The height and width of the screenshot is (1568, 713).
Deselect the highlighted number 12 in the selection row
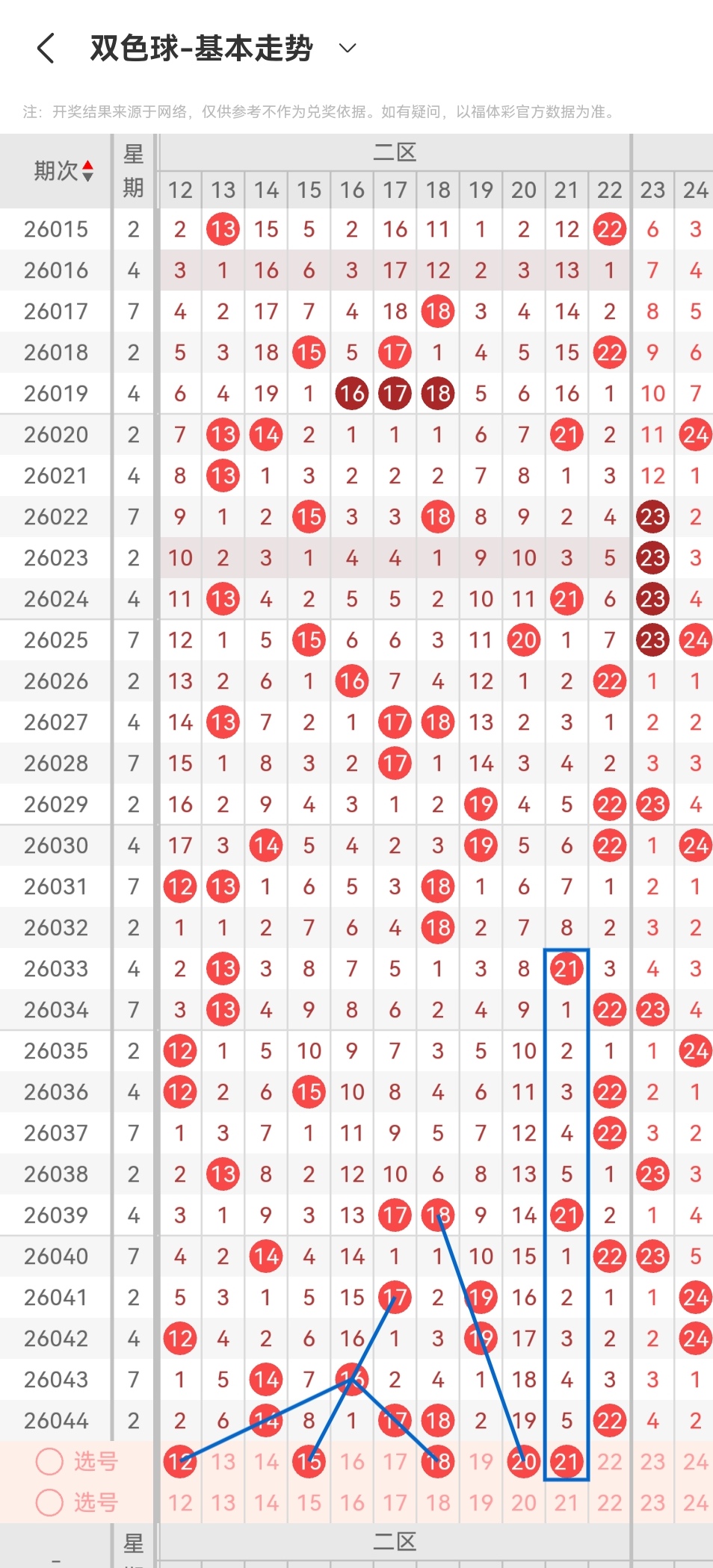[180, 1461]
